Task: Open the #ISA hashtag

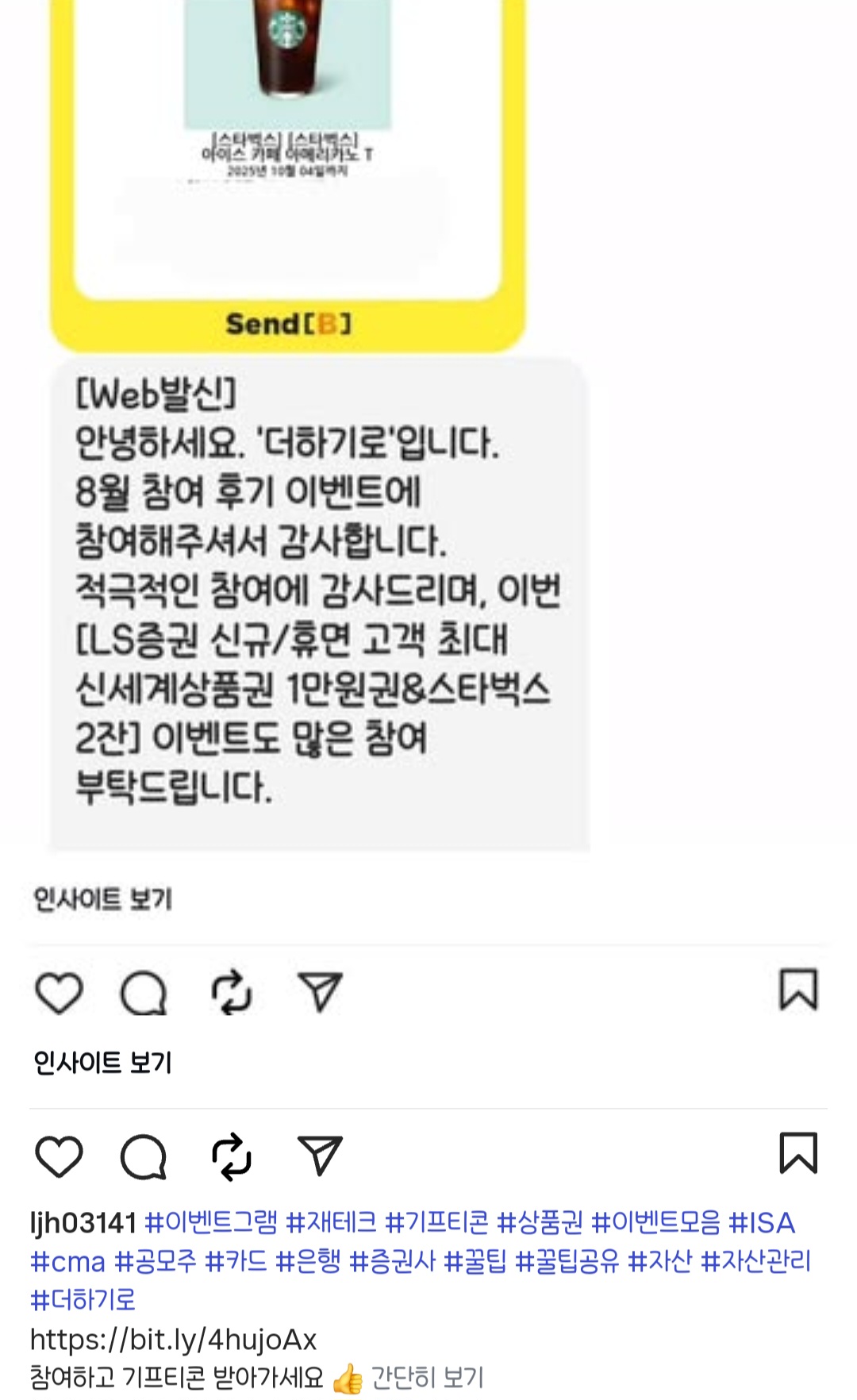Action: coord(762,1222)
